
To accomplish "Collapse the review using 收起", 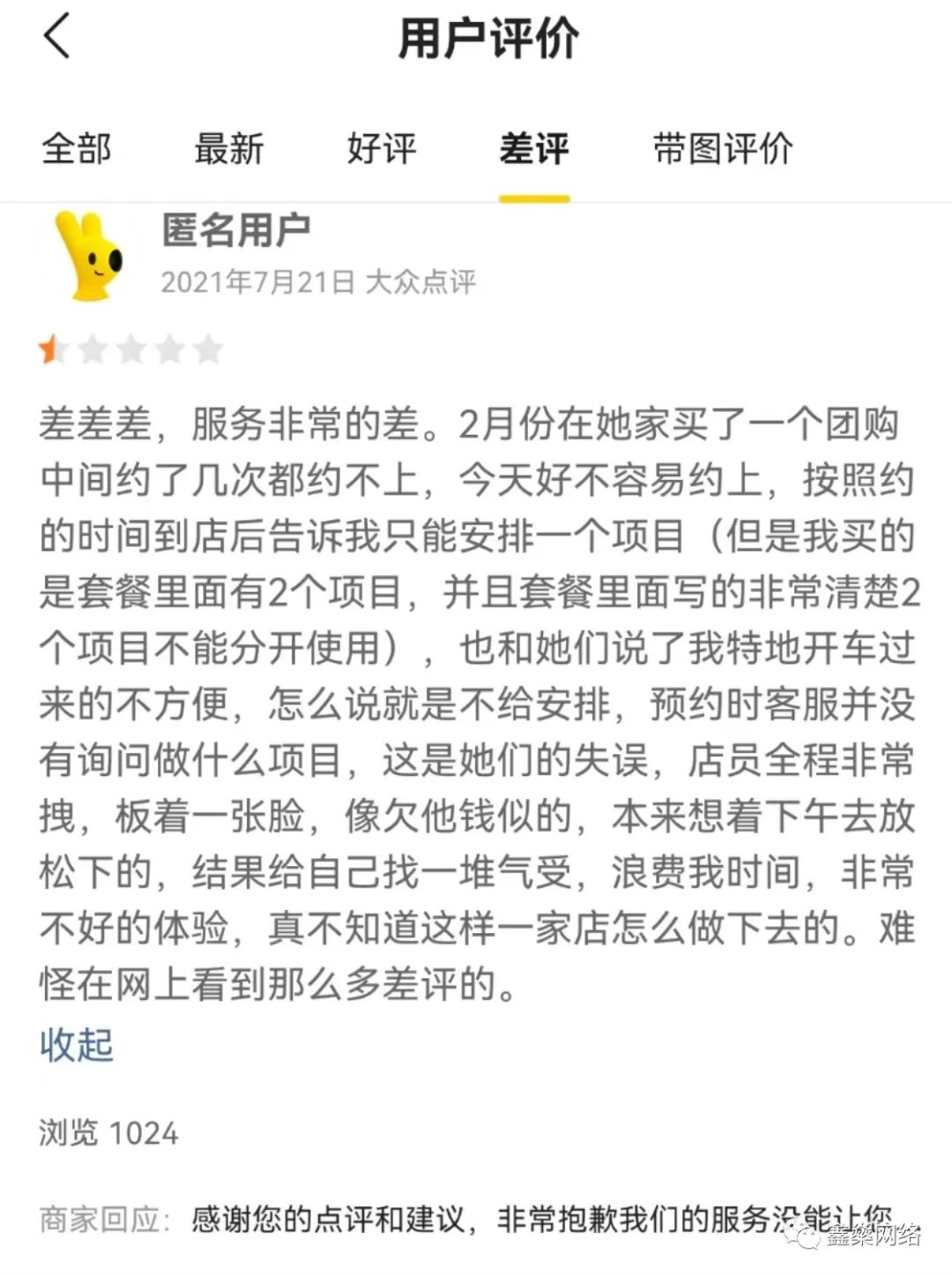I will coord(77,1048).
